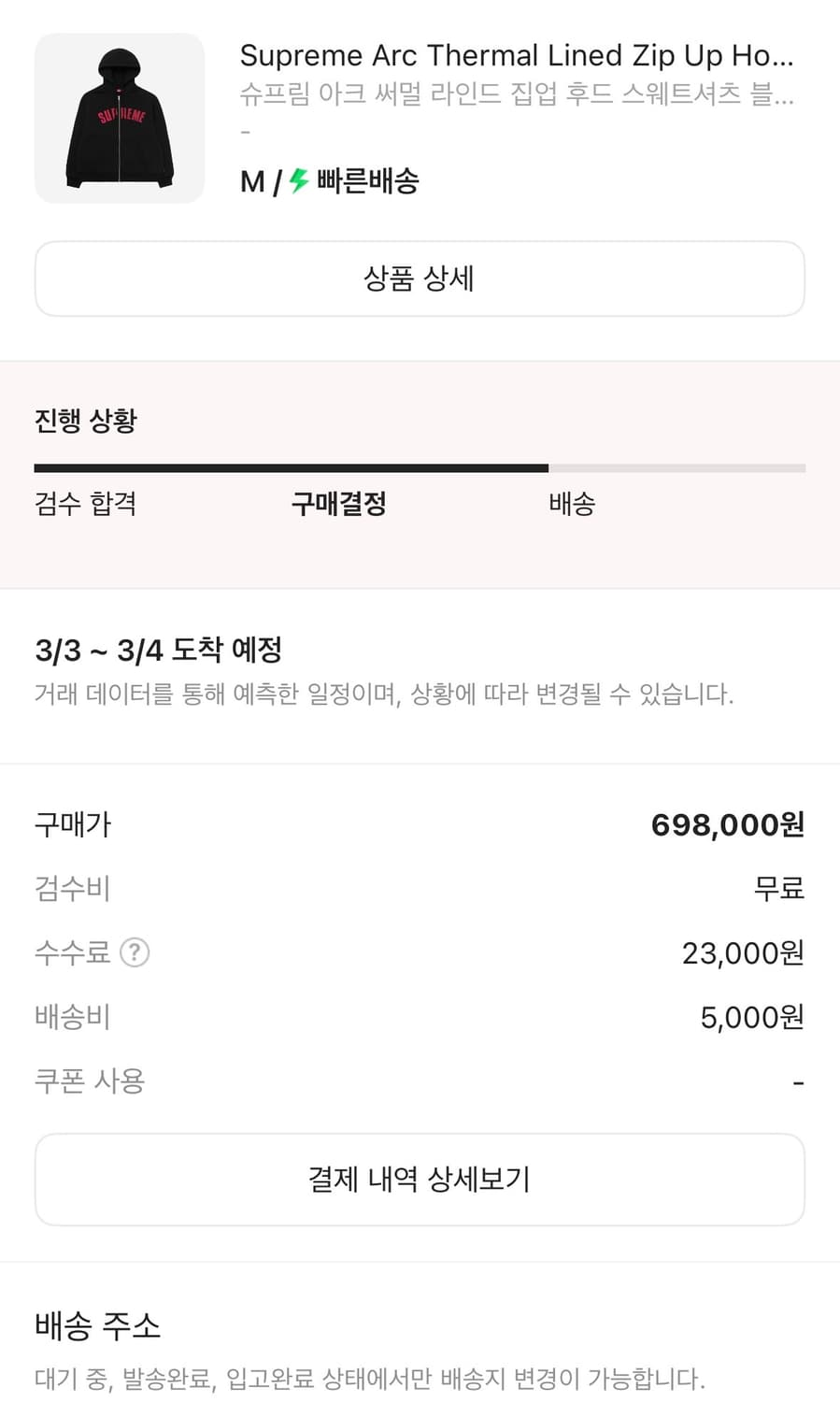Image resolution: width=840 pixels, height=1402 pixels.
Task: Click the Supreme hoodie product thumbnail
Action: tap(119, 119)
